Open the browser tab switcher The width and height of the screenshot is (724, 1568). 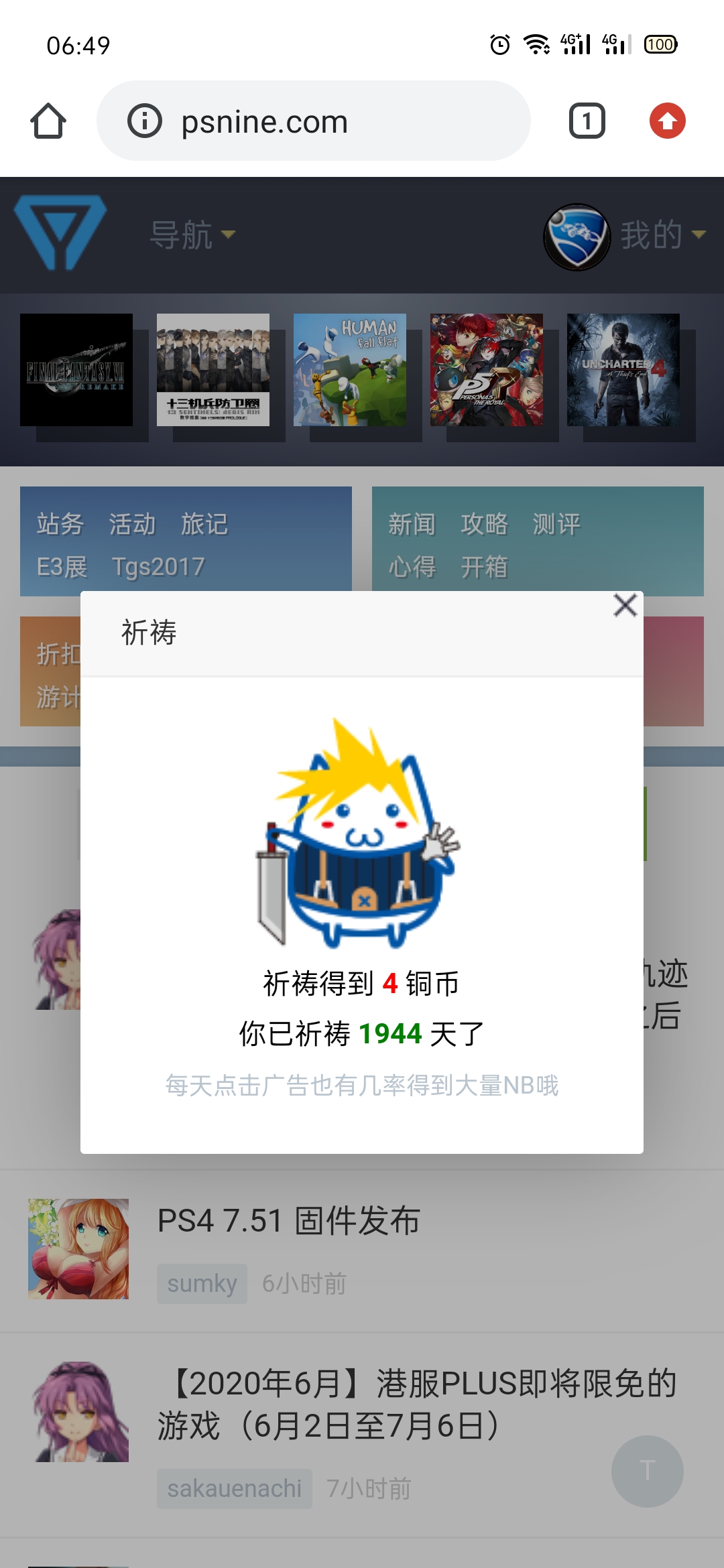pyautogui.click(x=587, y=121)
